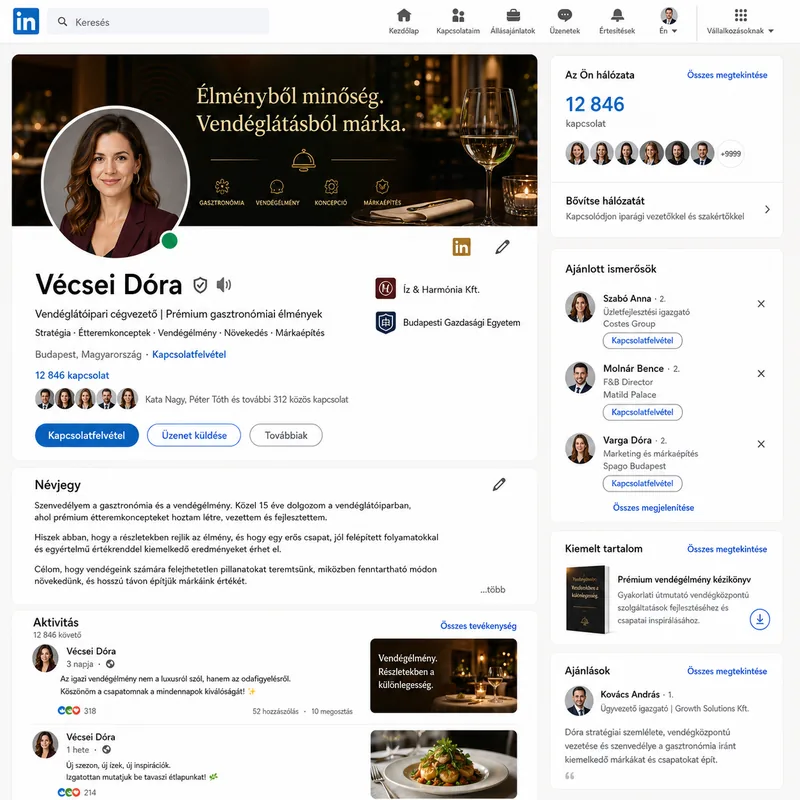The height and width of the screenshot is (800, 800).
Task: Expand the Névjegy text with ...több
Action: click(492, 590)
